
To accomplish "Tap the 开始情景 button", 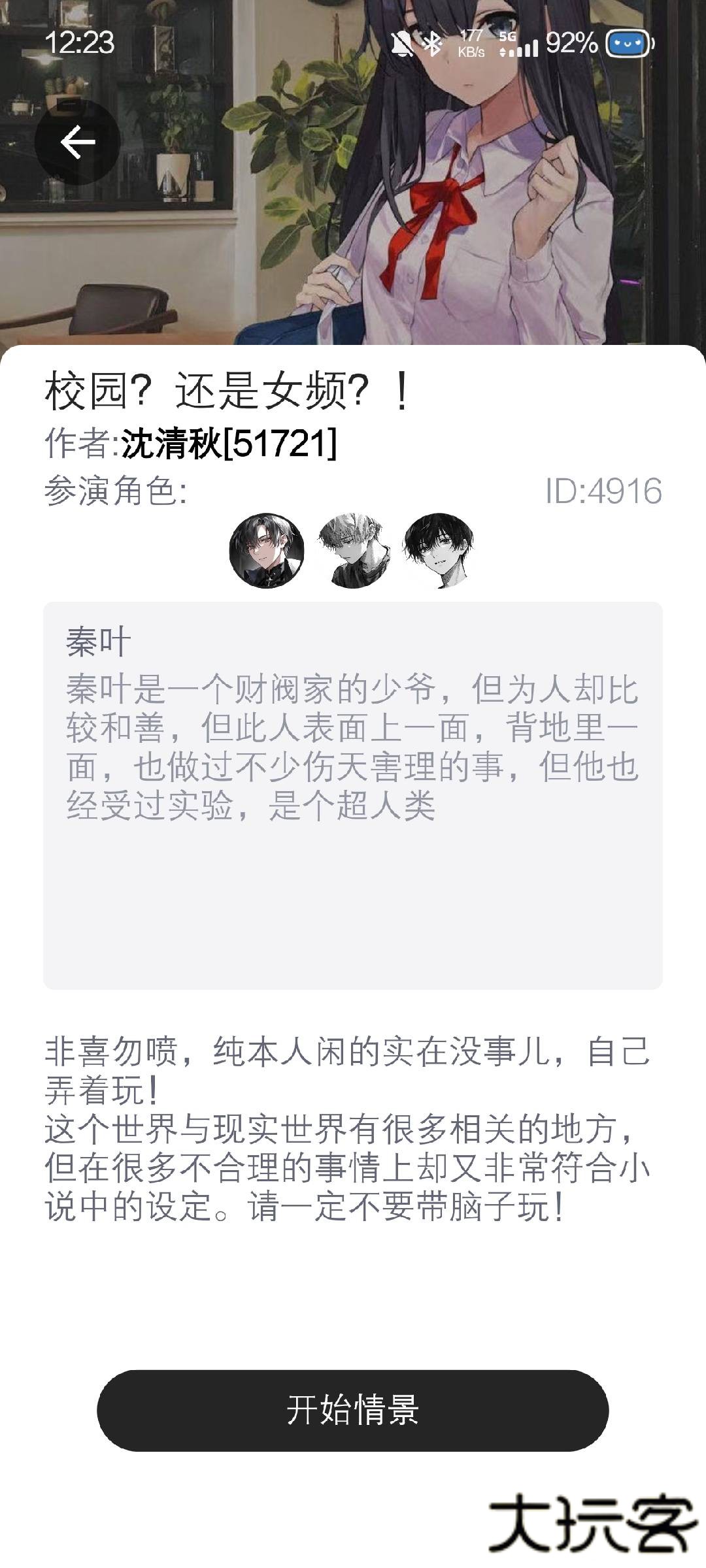I will 352,1410.
